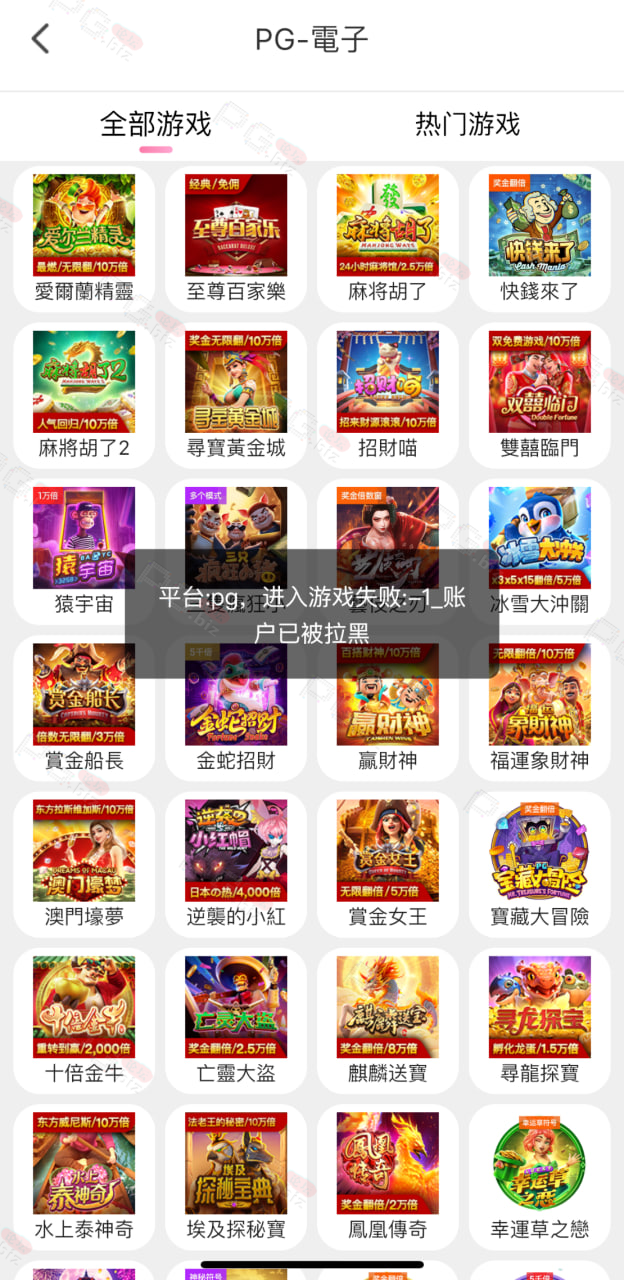
Task: Start the 雙囍臨門 game
Action: coord(540,395)
